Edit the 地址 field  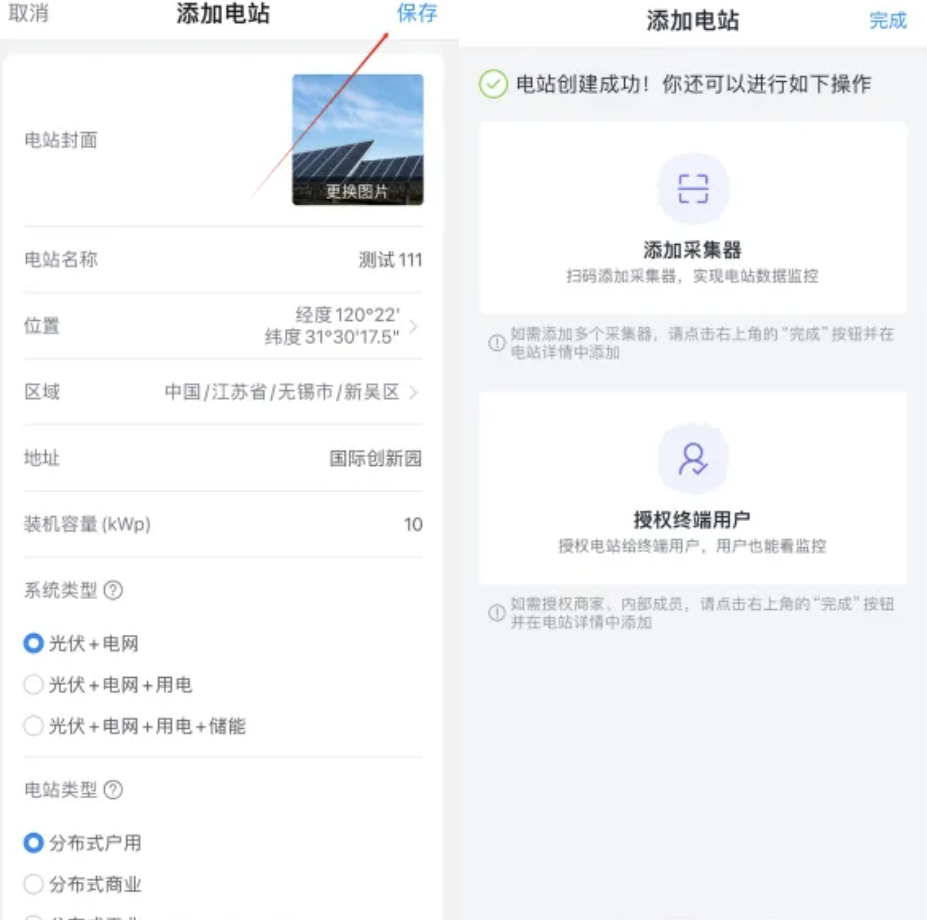376,459
